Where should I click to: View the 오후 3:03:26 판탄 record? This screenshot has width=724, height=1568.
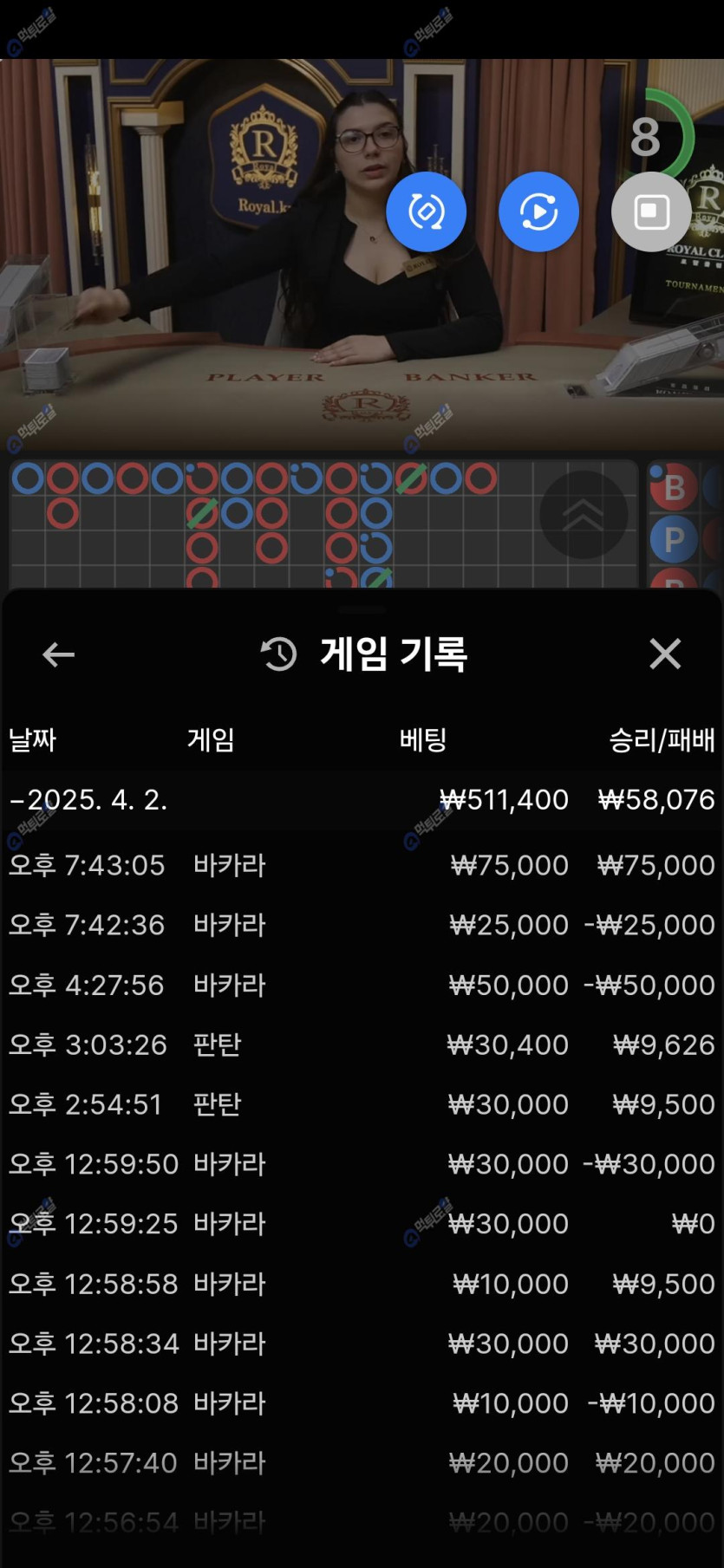tap(362, 1044)
